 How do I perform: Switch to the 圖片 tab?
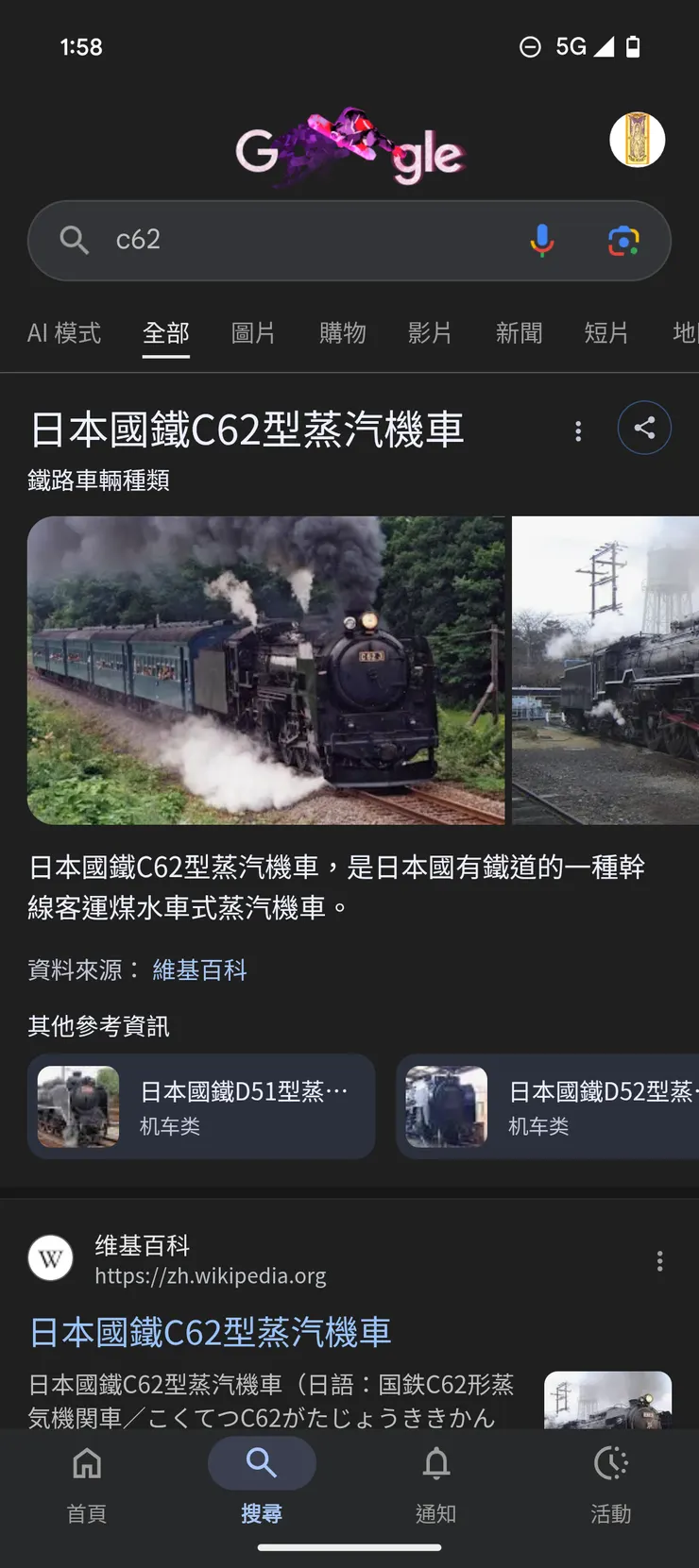252,333
